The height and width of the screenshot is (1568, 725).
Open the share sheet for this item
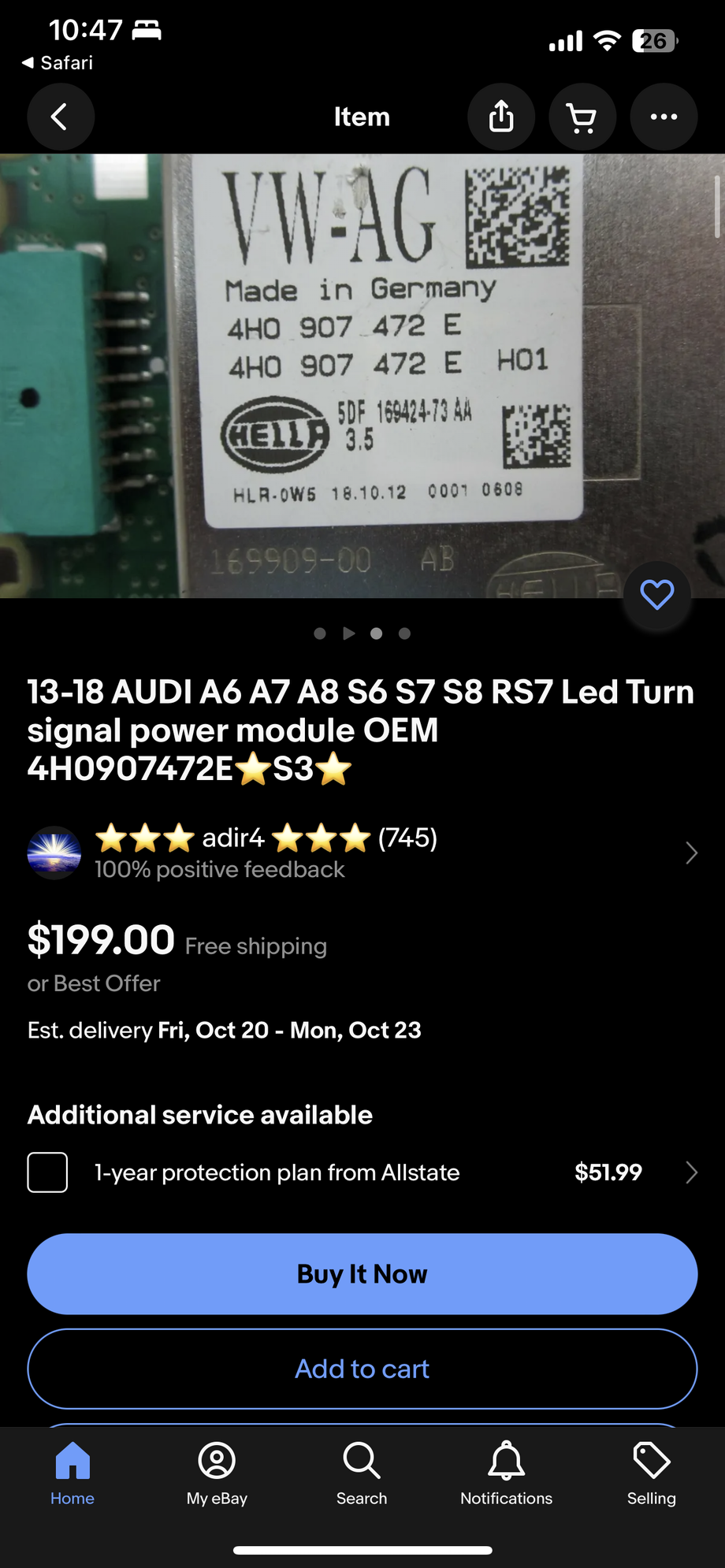coord(501,117)
